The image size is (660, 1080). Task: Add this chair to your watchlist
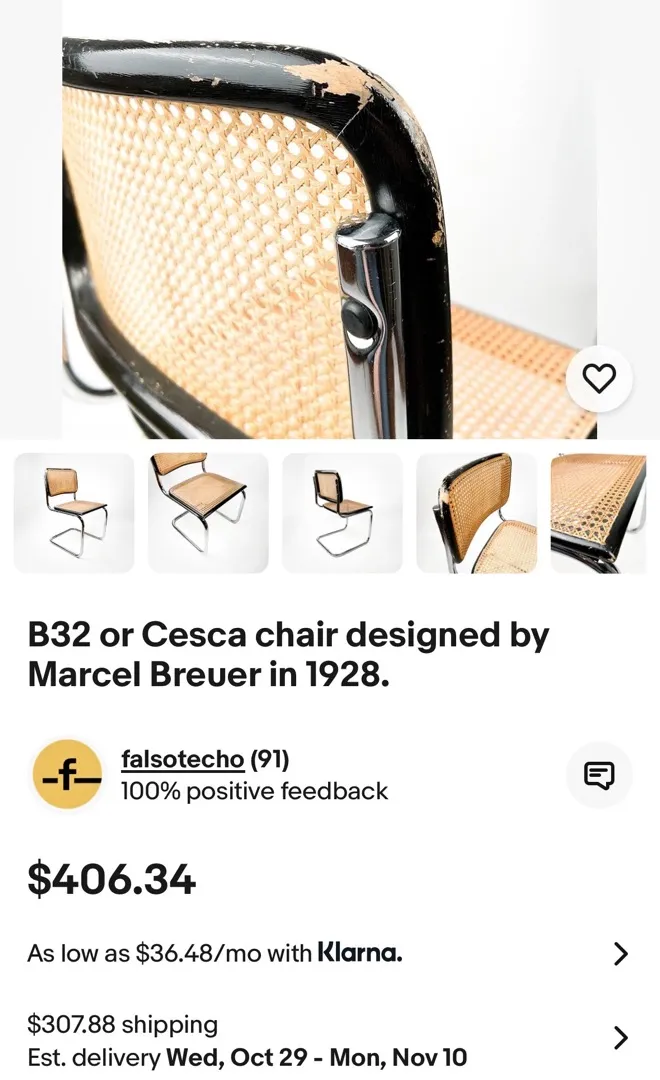pos(599,379)
